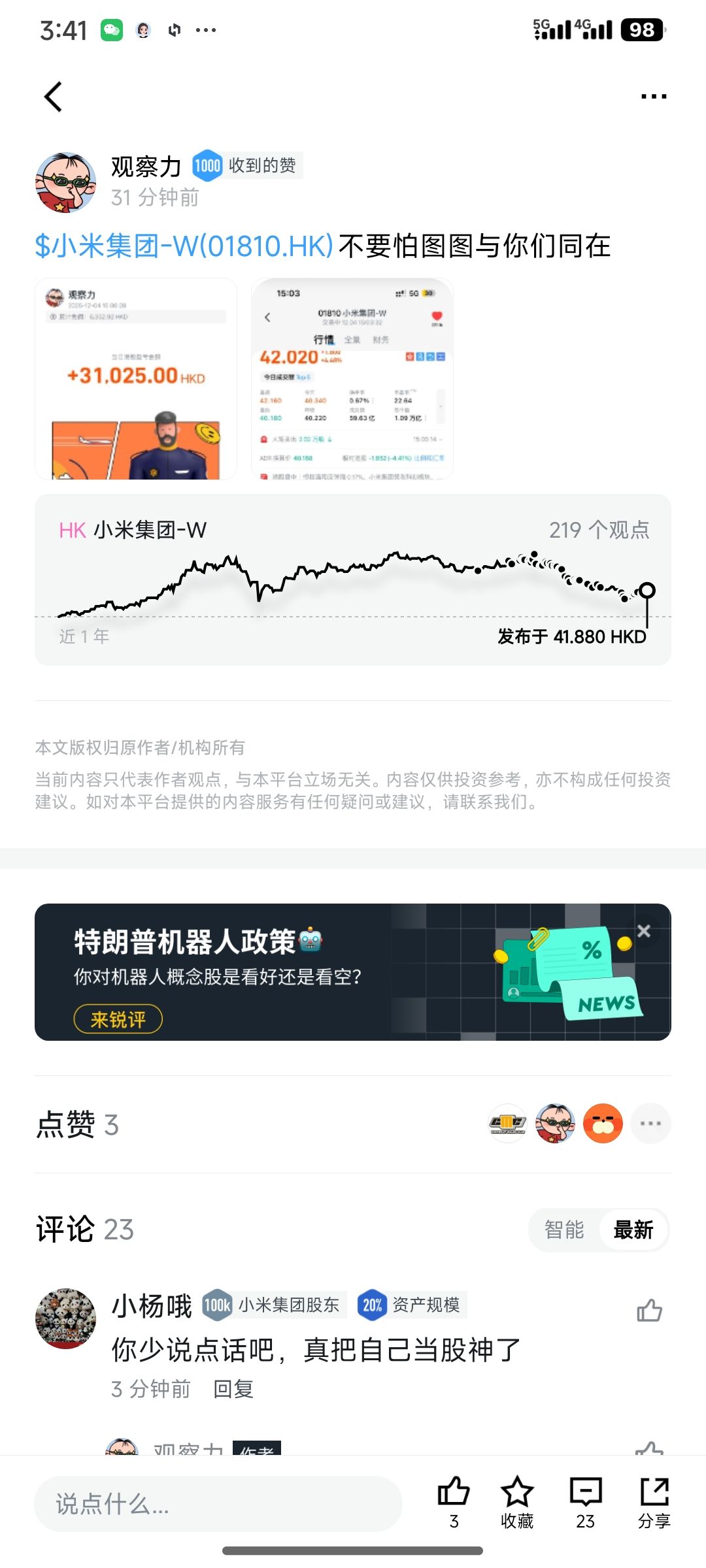
Task: Open 观察力's profile avatar at the top
Action: (x=65, y=183)
